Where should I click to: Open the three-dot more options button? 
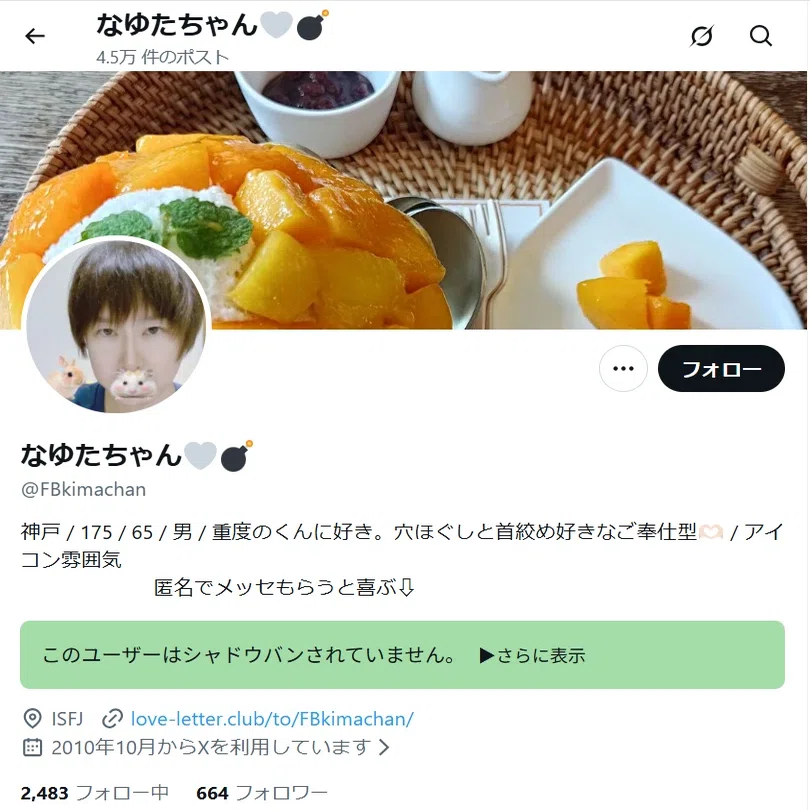623,368
